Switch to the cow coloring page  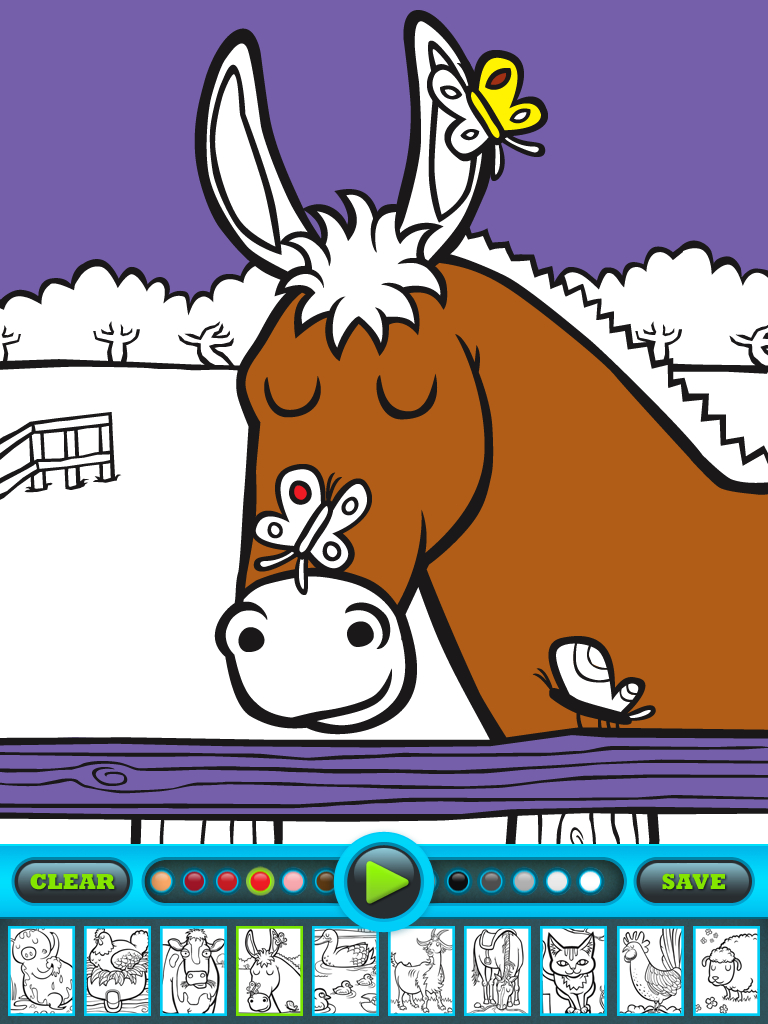point(194,971)
